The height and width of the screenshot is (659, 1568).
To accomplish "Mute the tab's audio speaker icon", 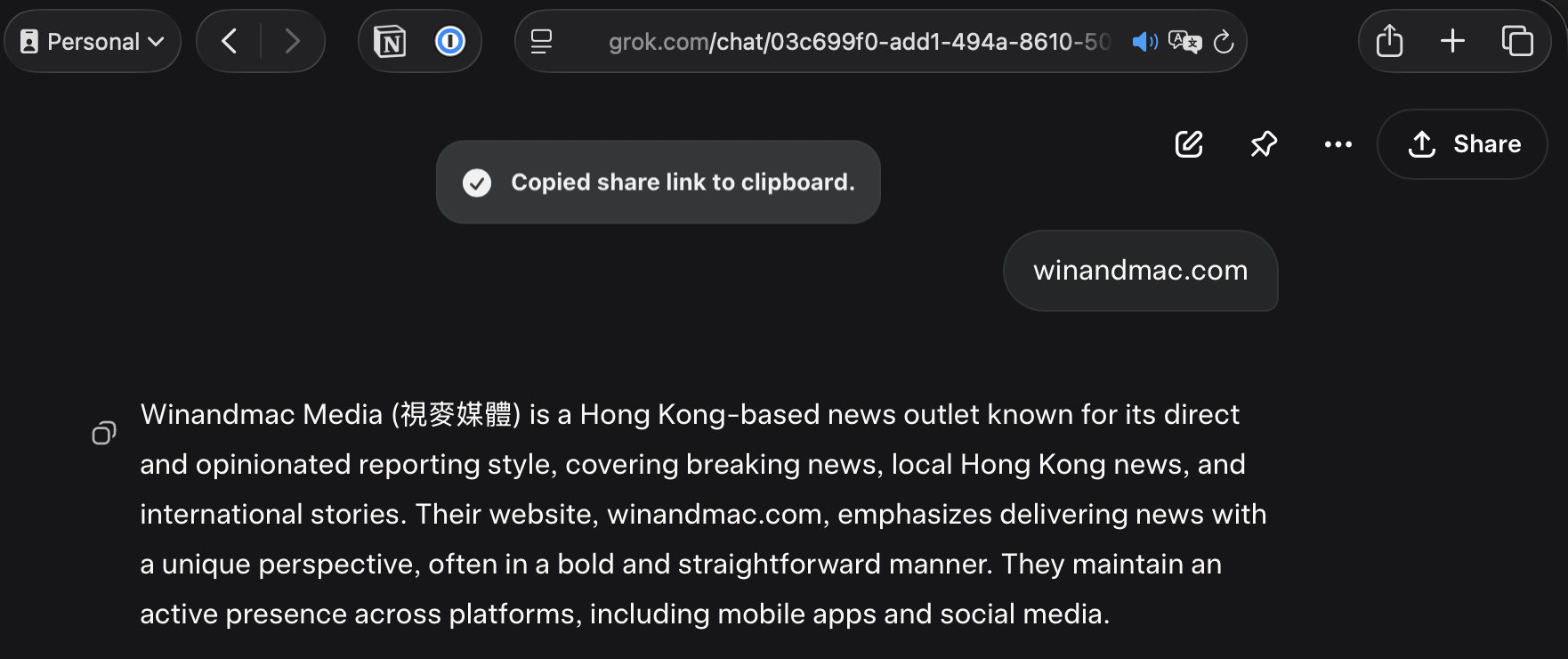I will click(x=1144, y=42).
